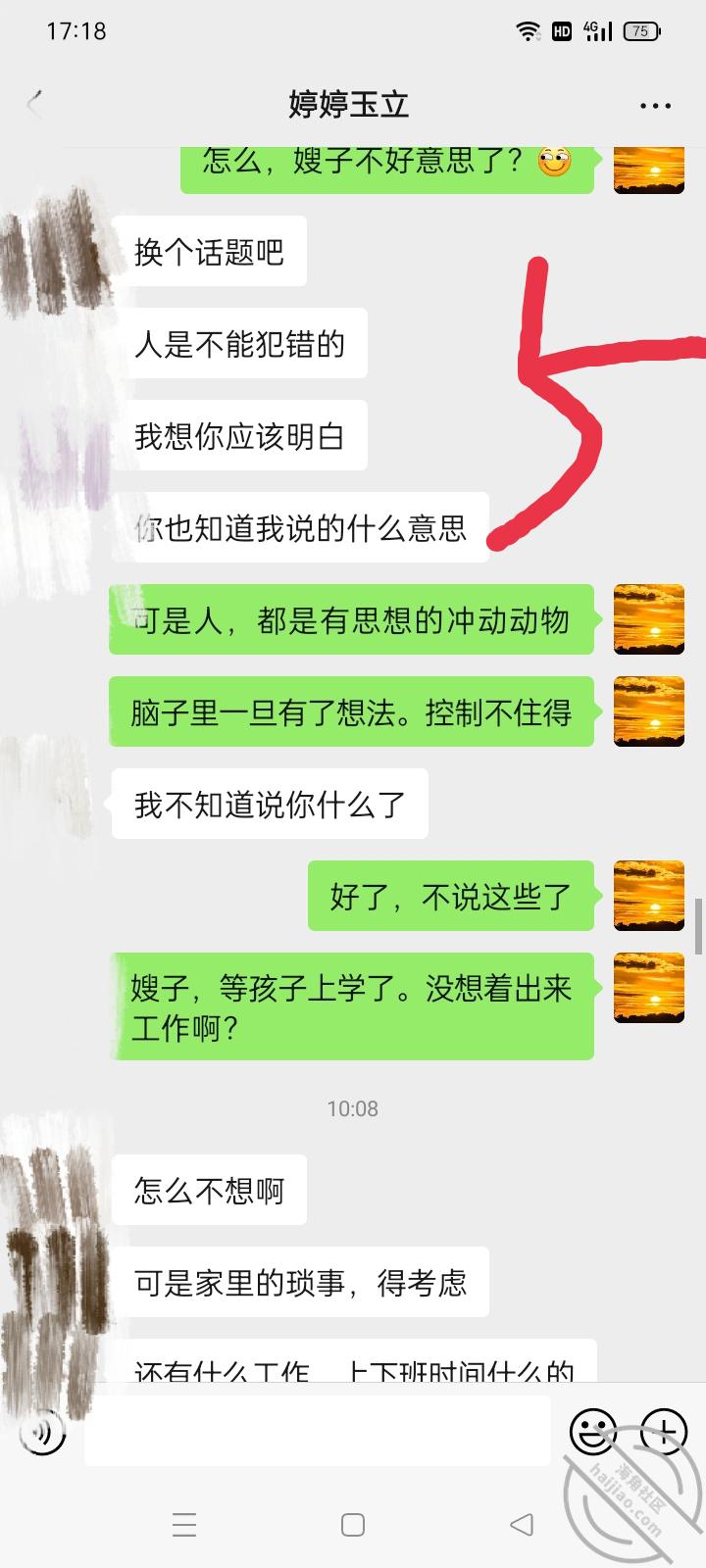This screenshot has height=1568, width=706.
Task: Tap sunset avatar beside 可是人,都是有思想的冲动动物
Action: pos(648,619)
